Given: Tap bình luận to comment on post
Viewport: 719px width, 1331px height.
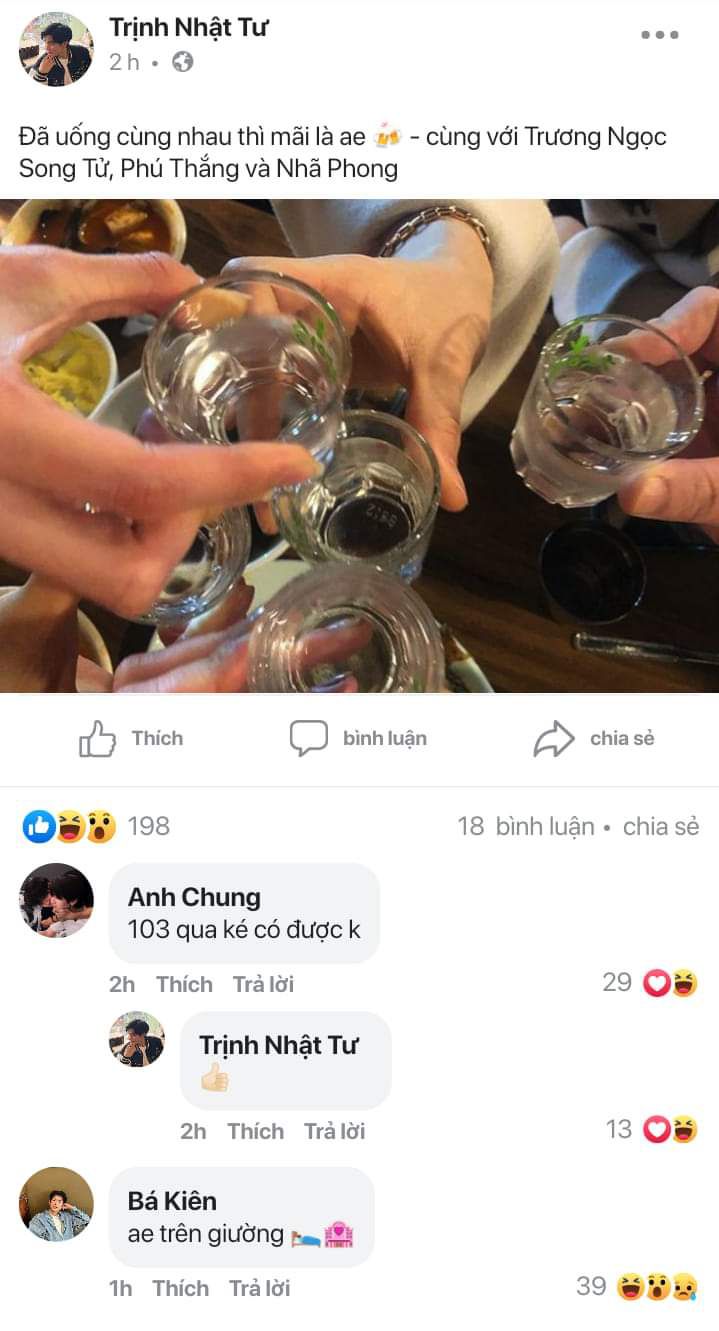Looking at the screenshot, I should pos(358,739).
